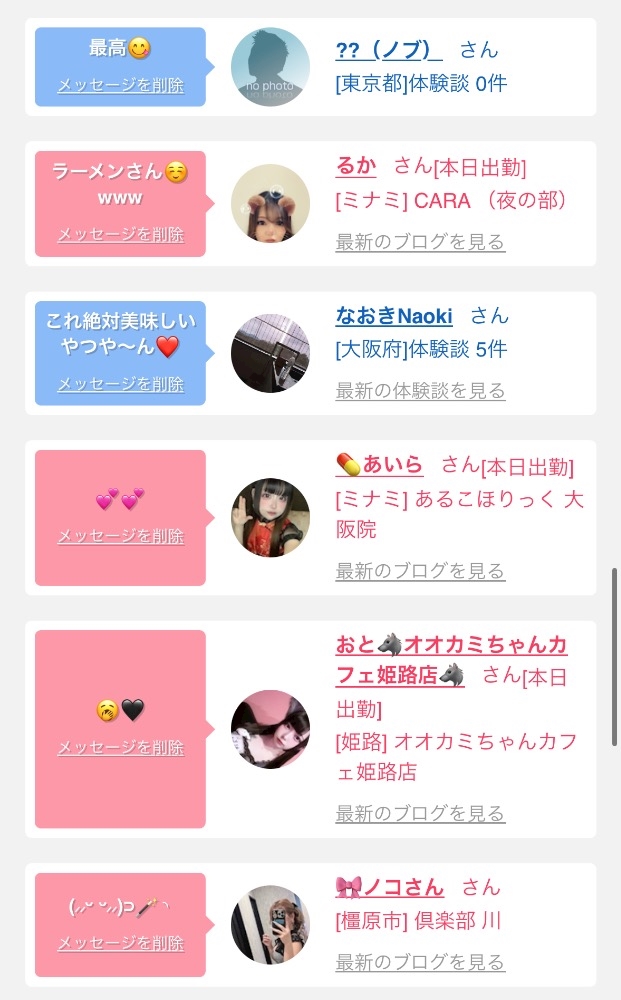Delete the ラーメンさん message from るか
Viewport: 621px width, 1000px height.
click(x=121, y=234)
